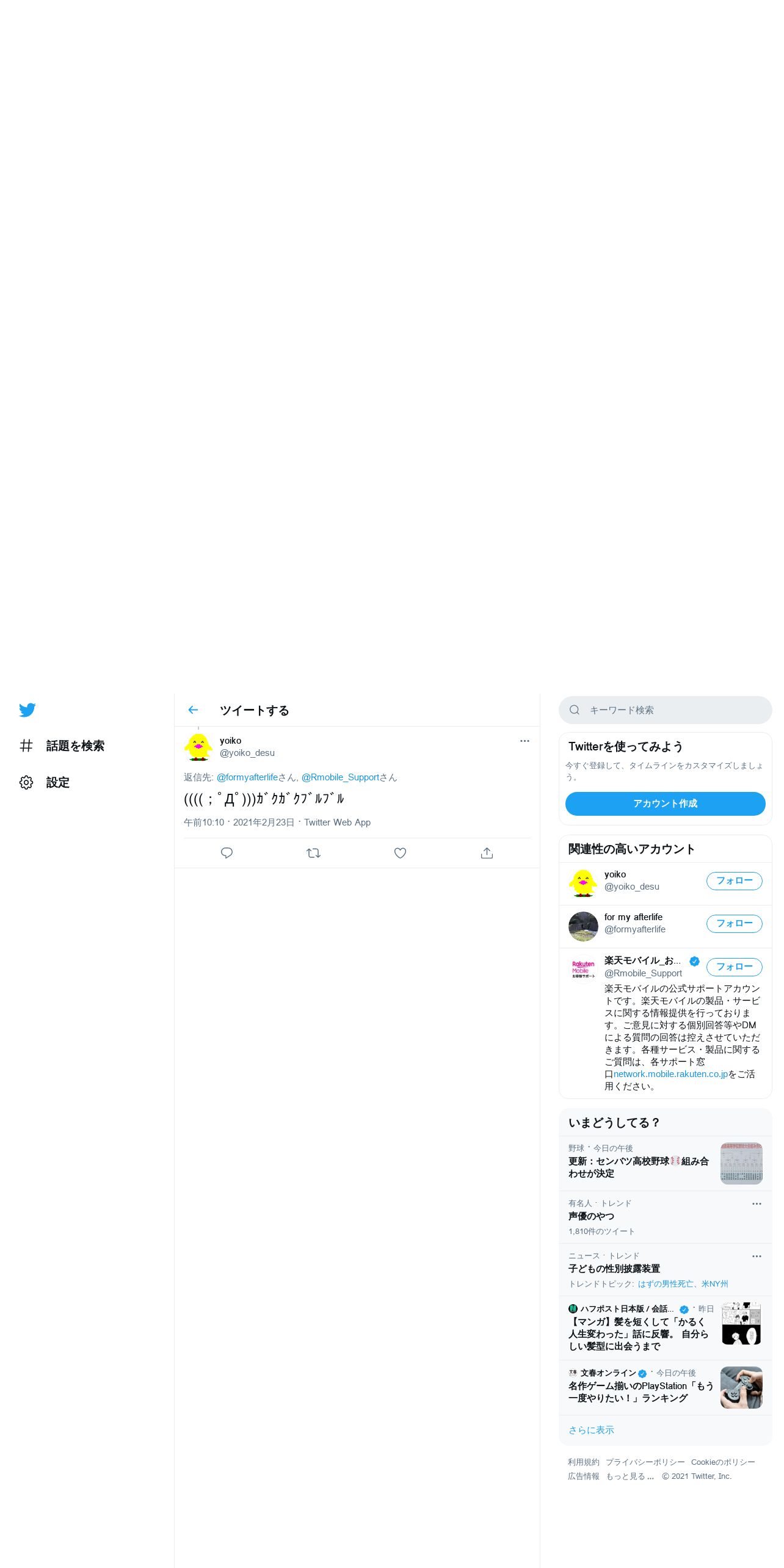Tap the アカウント作成 button
784x1568 pixels.
pyautogui.click(x=665, y=804)
